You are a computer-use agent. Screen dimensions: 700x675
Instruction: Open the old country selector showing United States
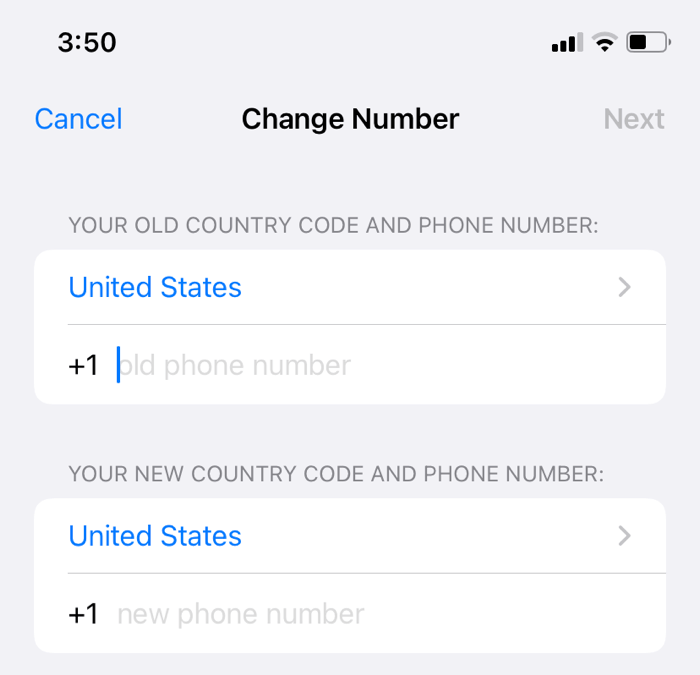(x=350, y=288)
